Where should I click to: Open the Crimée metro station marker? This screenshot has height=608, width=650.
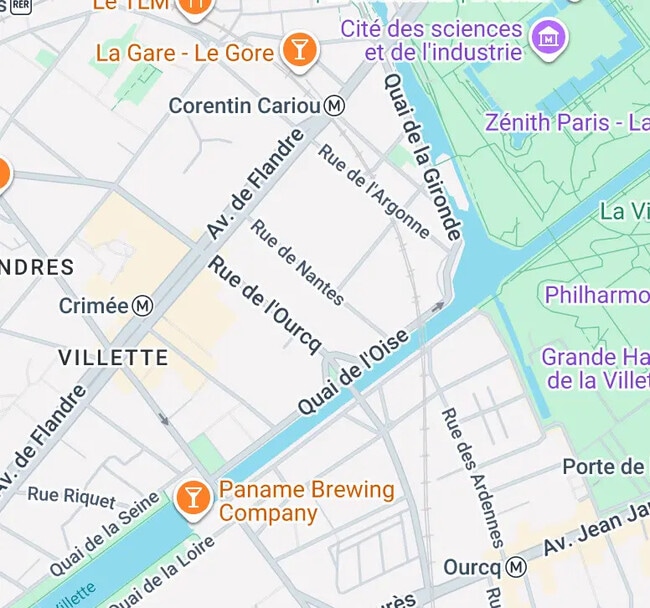(x=144, y=306)
